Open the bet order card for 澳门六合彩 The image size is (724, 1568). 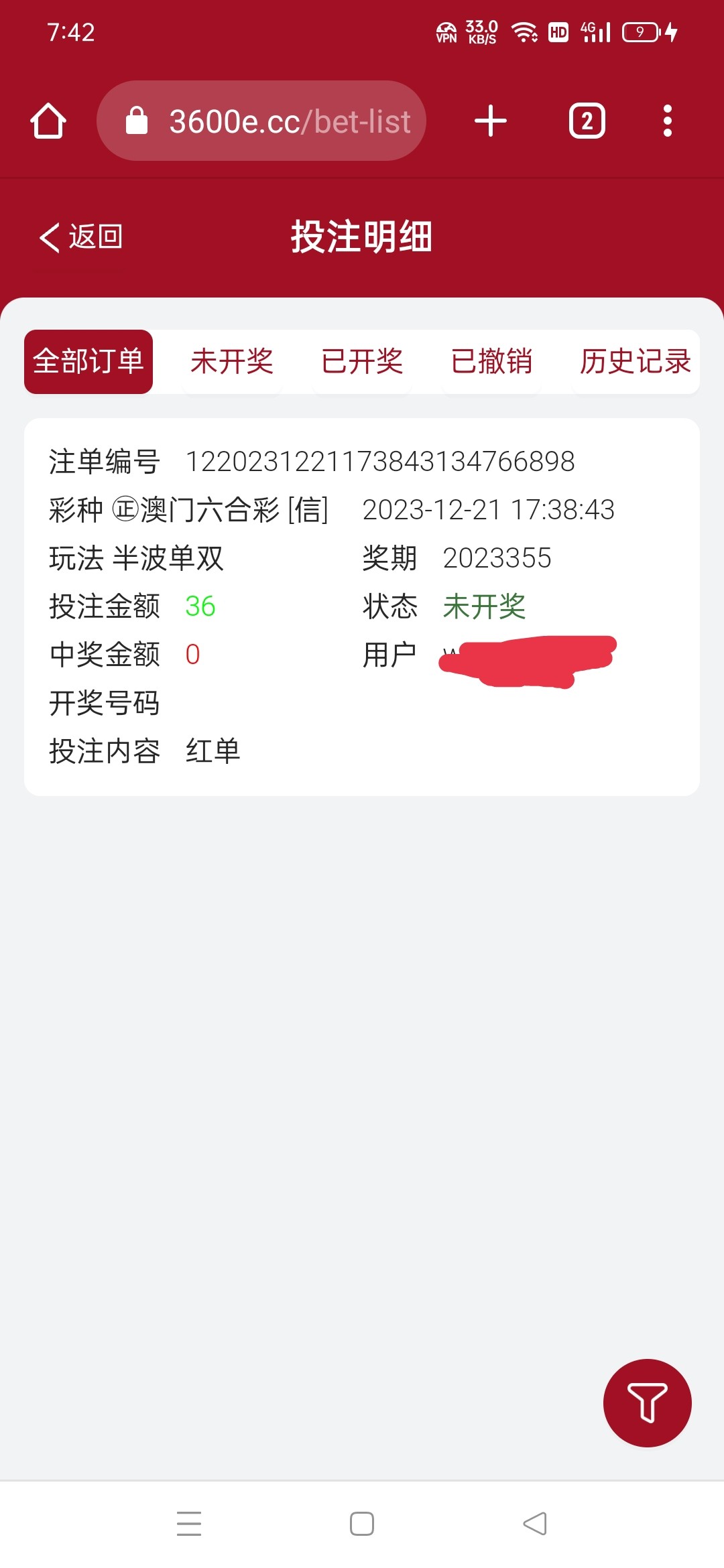[x=362, y=606]
